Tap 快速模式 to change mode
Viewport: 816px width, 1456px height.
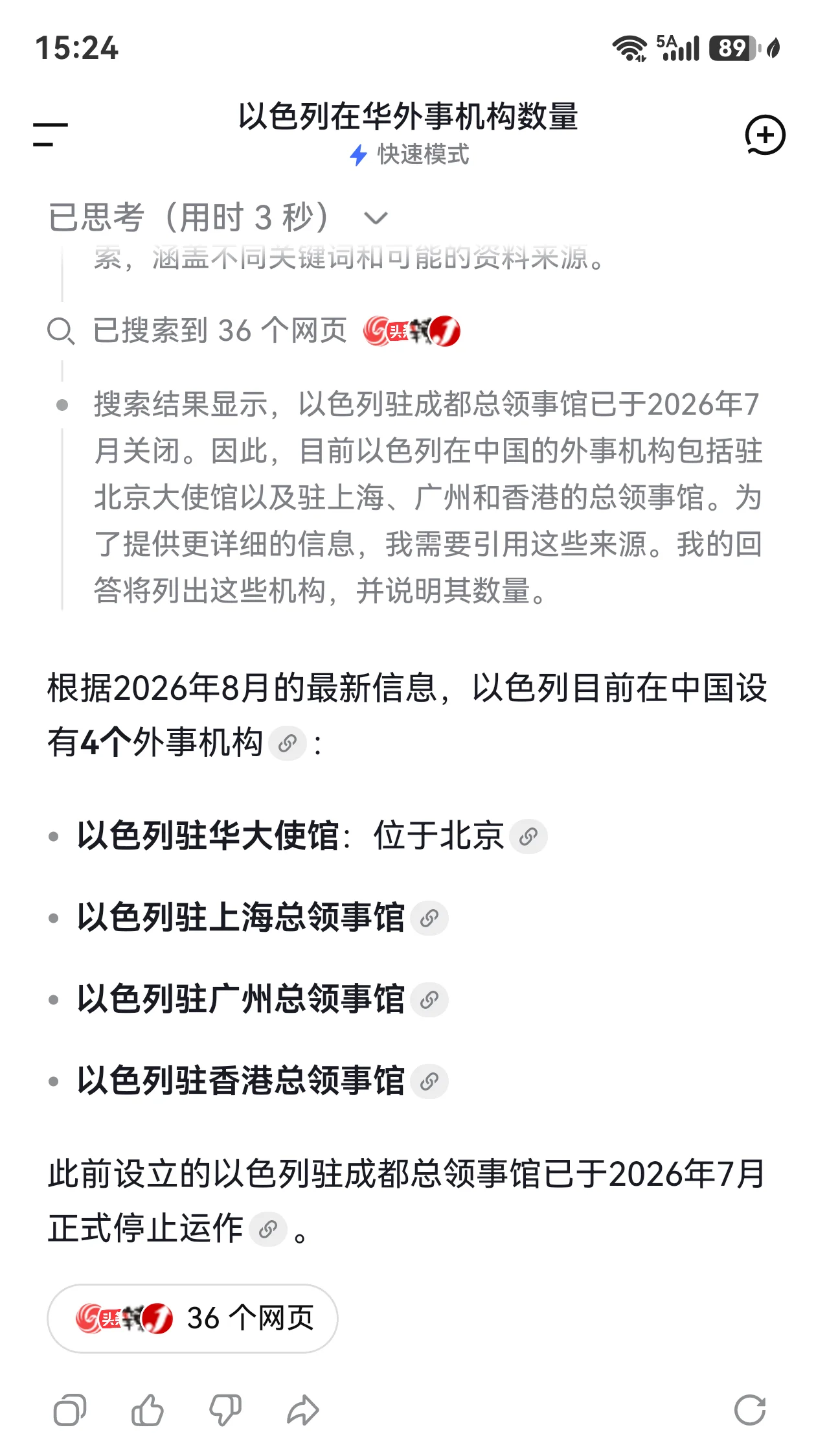(409, 155)
